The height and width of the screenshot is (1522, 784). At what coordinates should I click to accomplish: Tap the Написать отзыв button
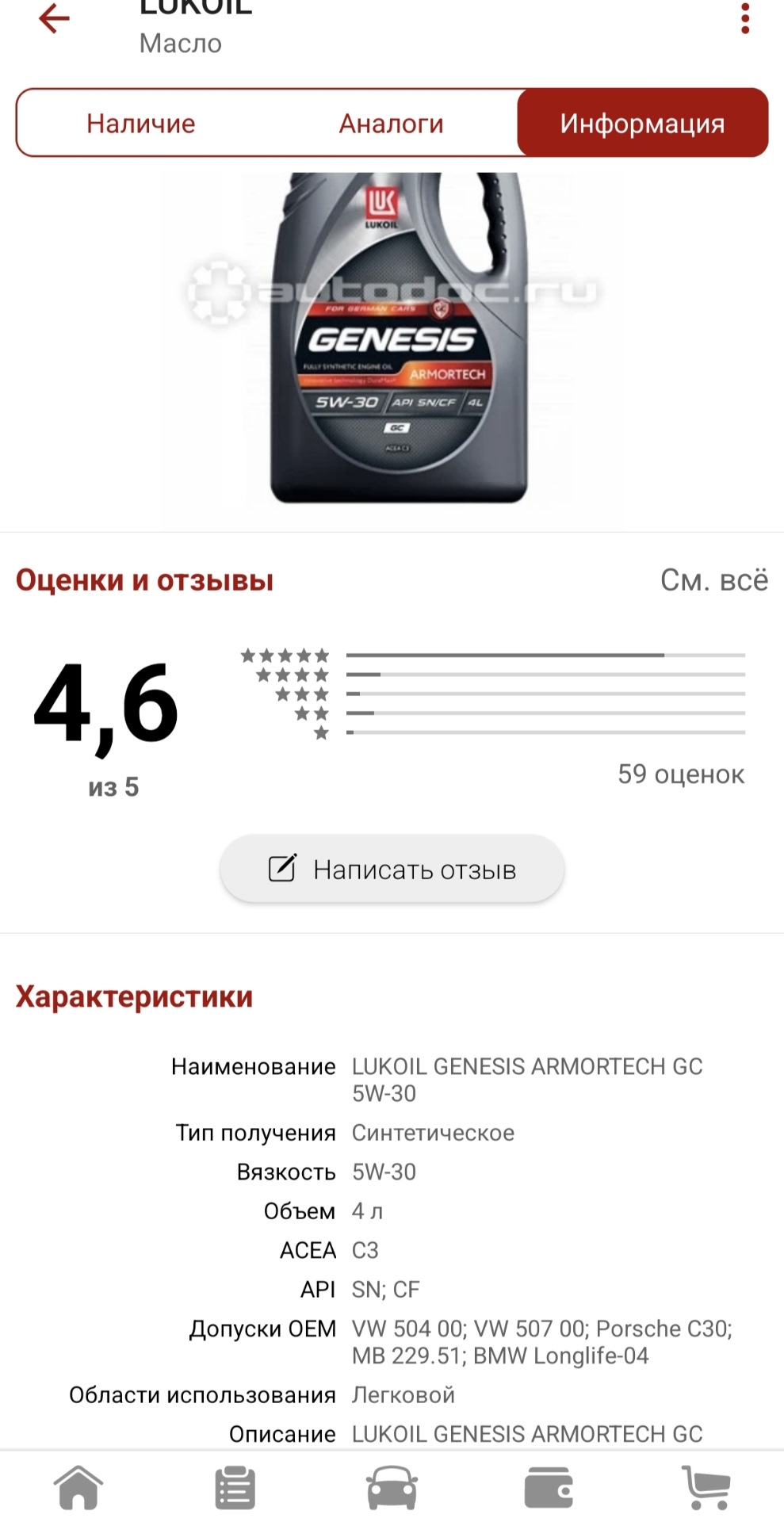click(392, 870)
